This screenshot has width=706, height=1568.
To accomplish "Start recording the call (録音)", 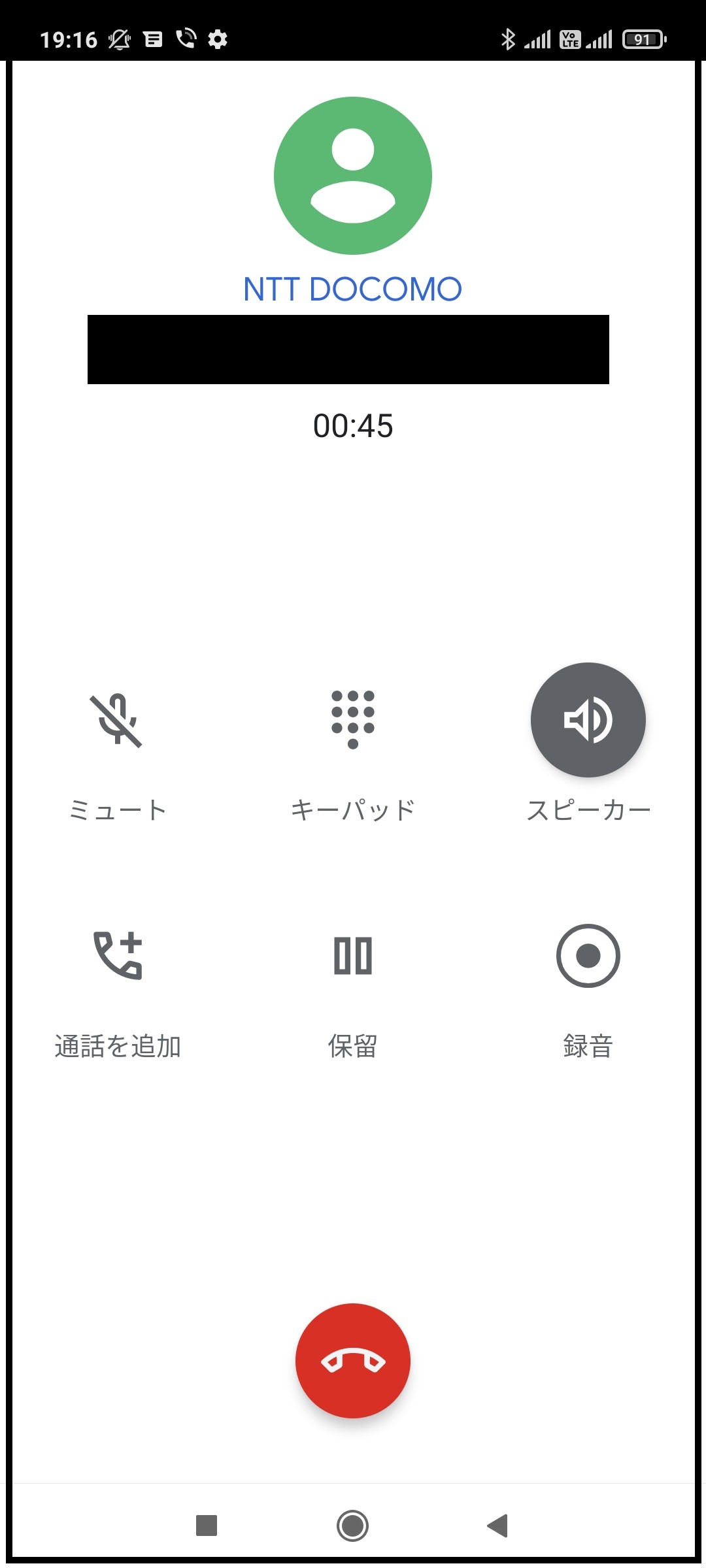I will (588, 955).
